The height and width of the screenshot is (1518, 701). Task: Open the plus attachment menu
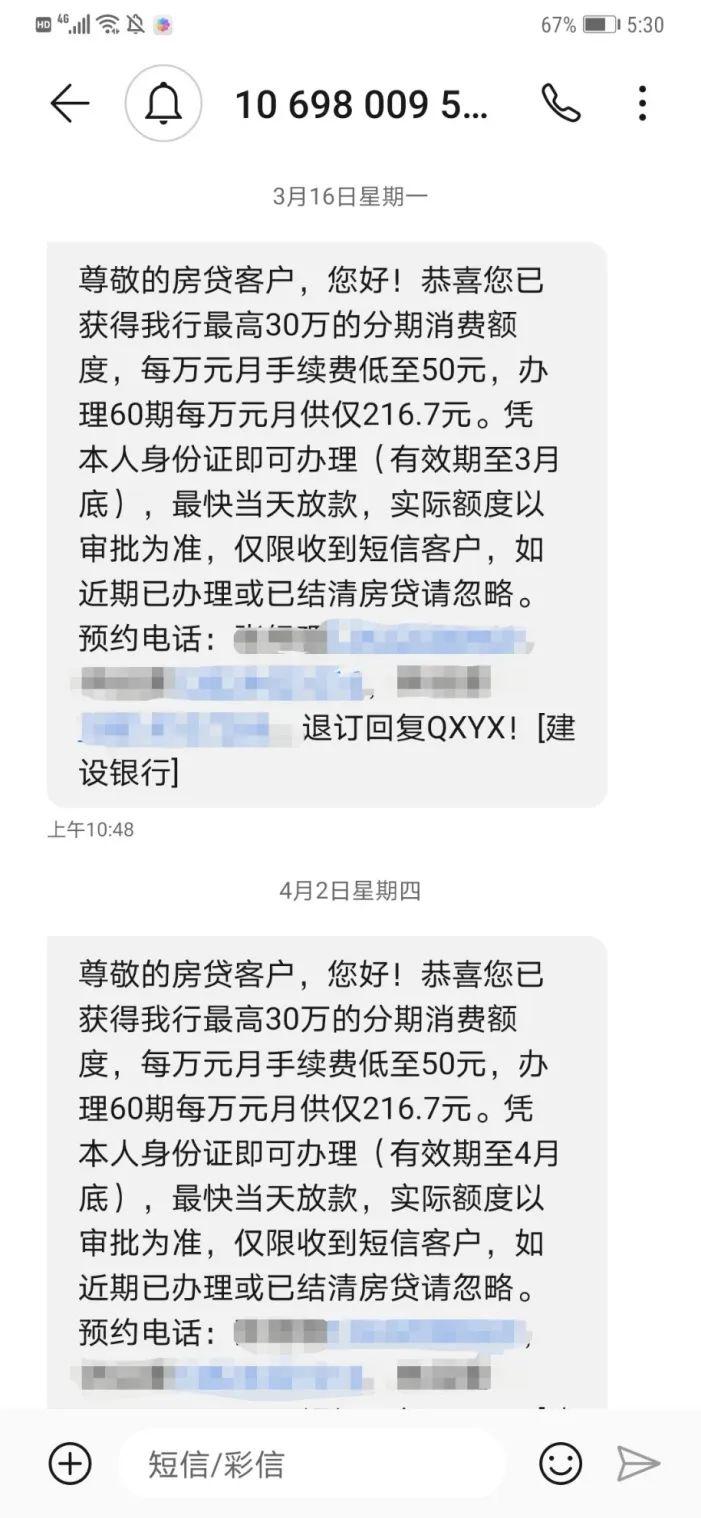click(70, 1464)
